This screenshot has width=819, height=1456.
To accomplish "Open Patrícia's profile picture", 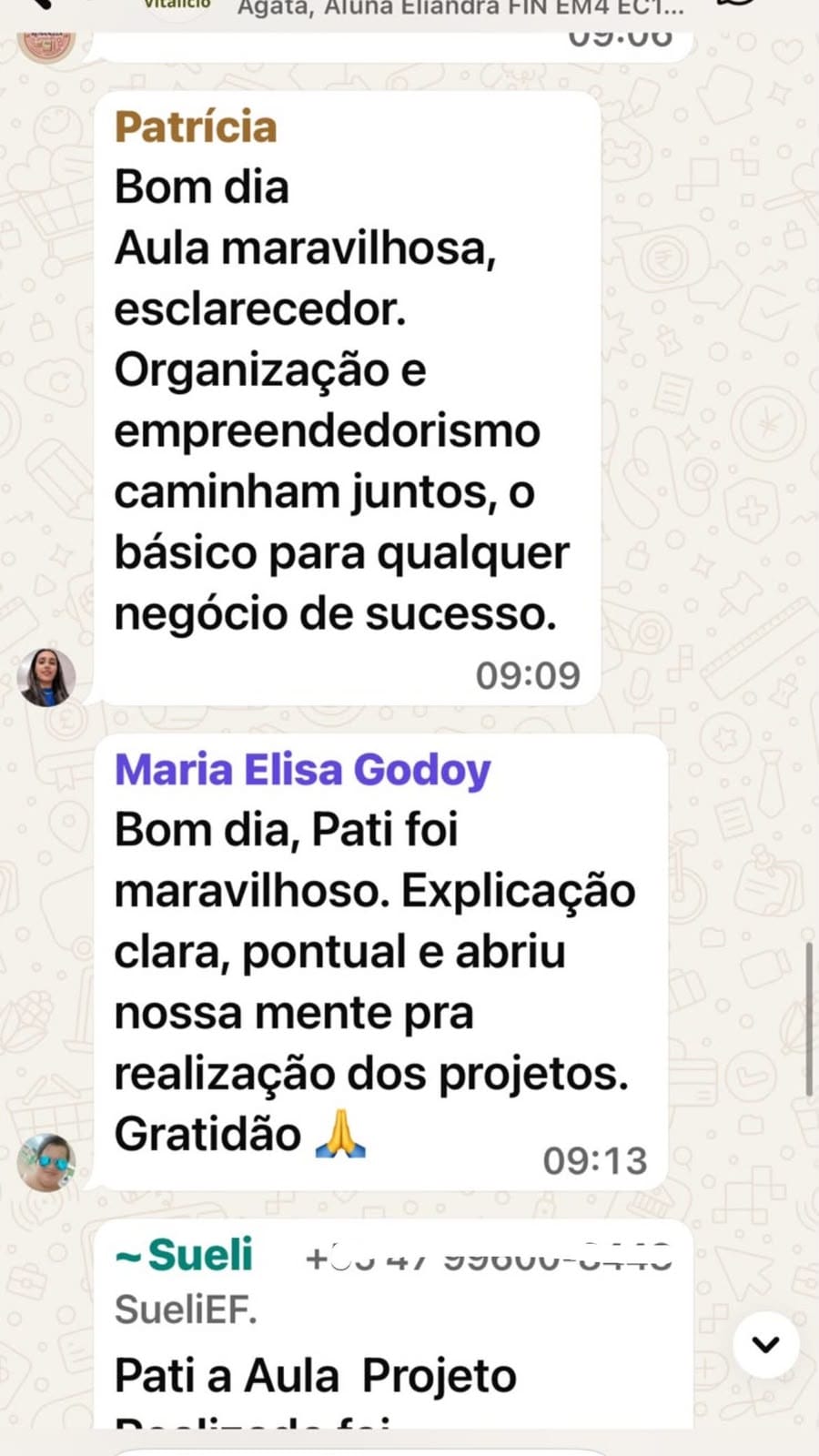I will 46,677.
